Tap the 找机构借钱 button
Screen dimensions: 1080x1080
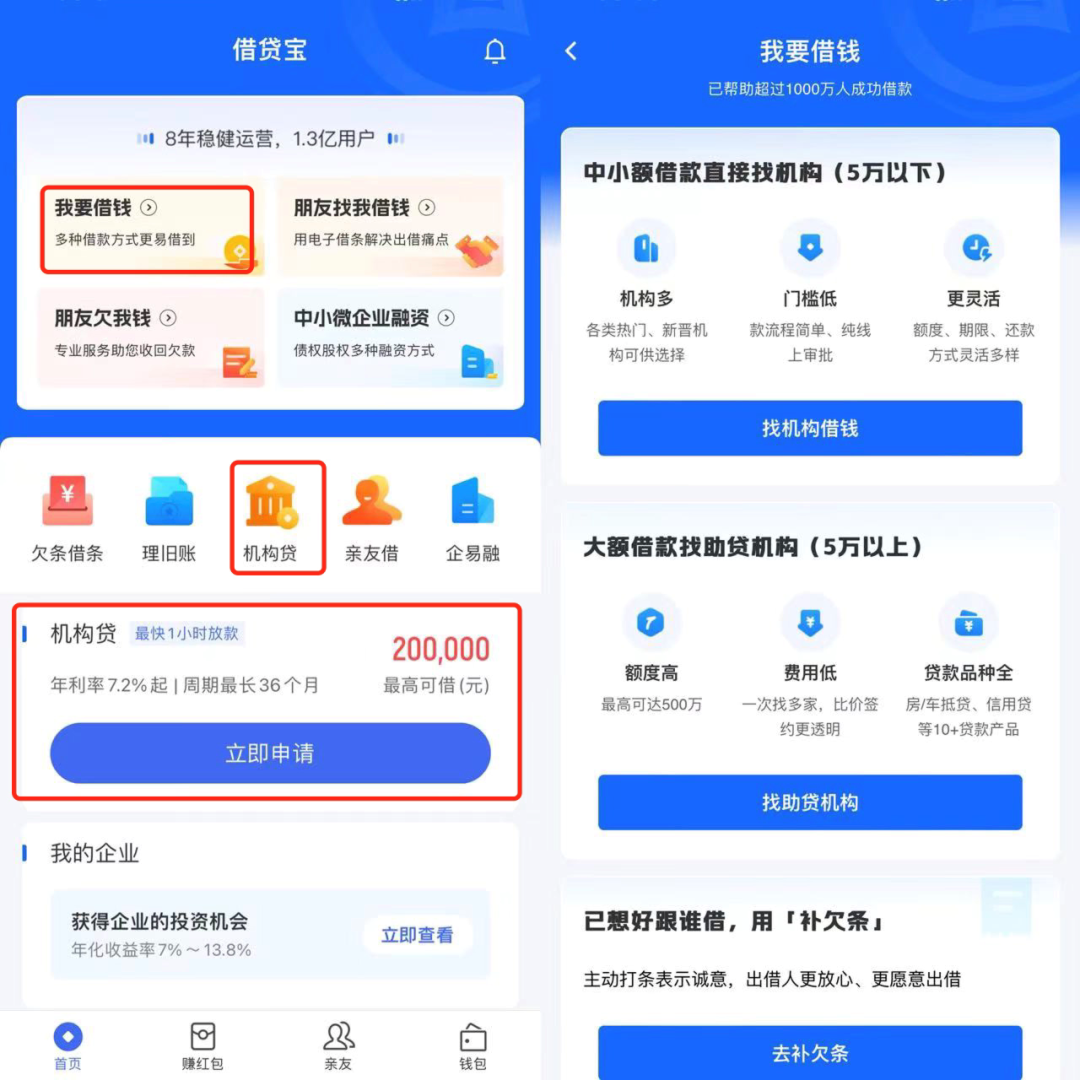[x=810, y=428]
